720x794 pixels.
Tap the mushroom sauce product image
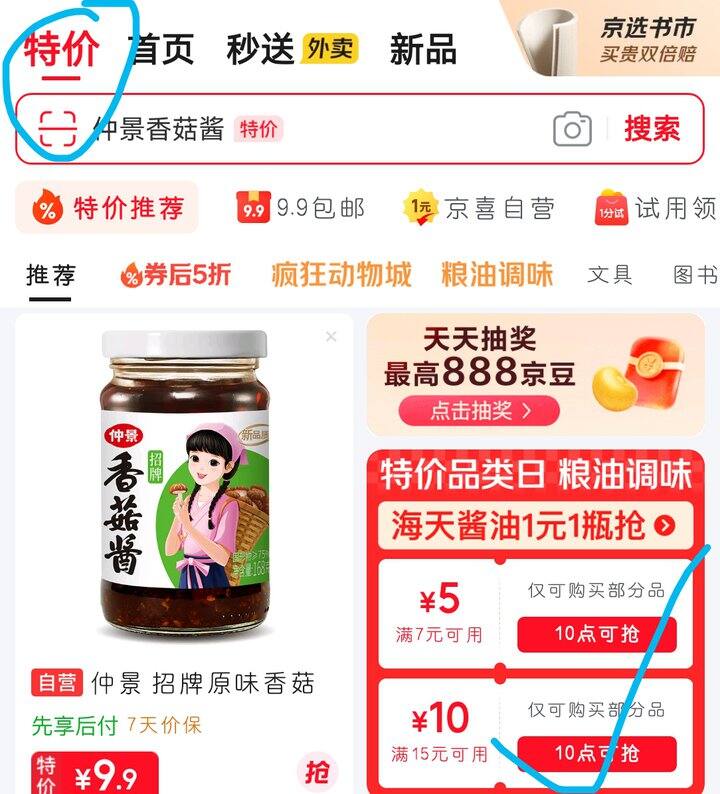point(180,490)
